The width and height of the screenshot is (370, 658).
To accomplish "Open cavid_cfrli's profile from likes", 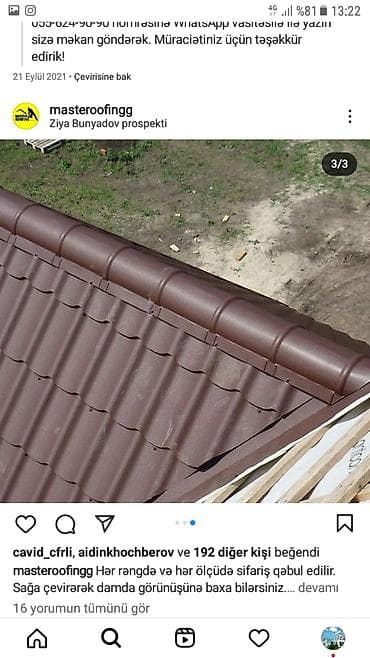I will (x=43, y=552).
